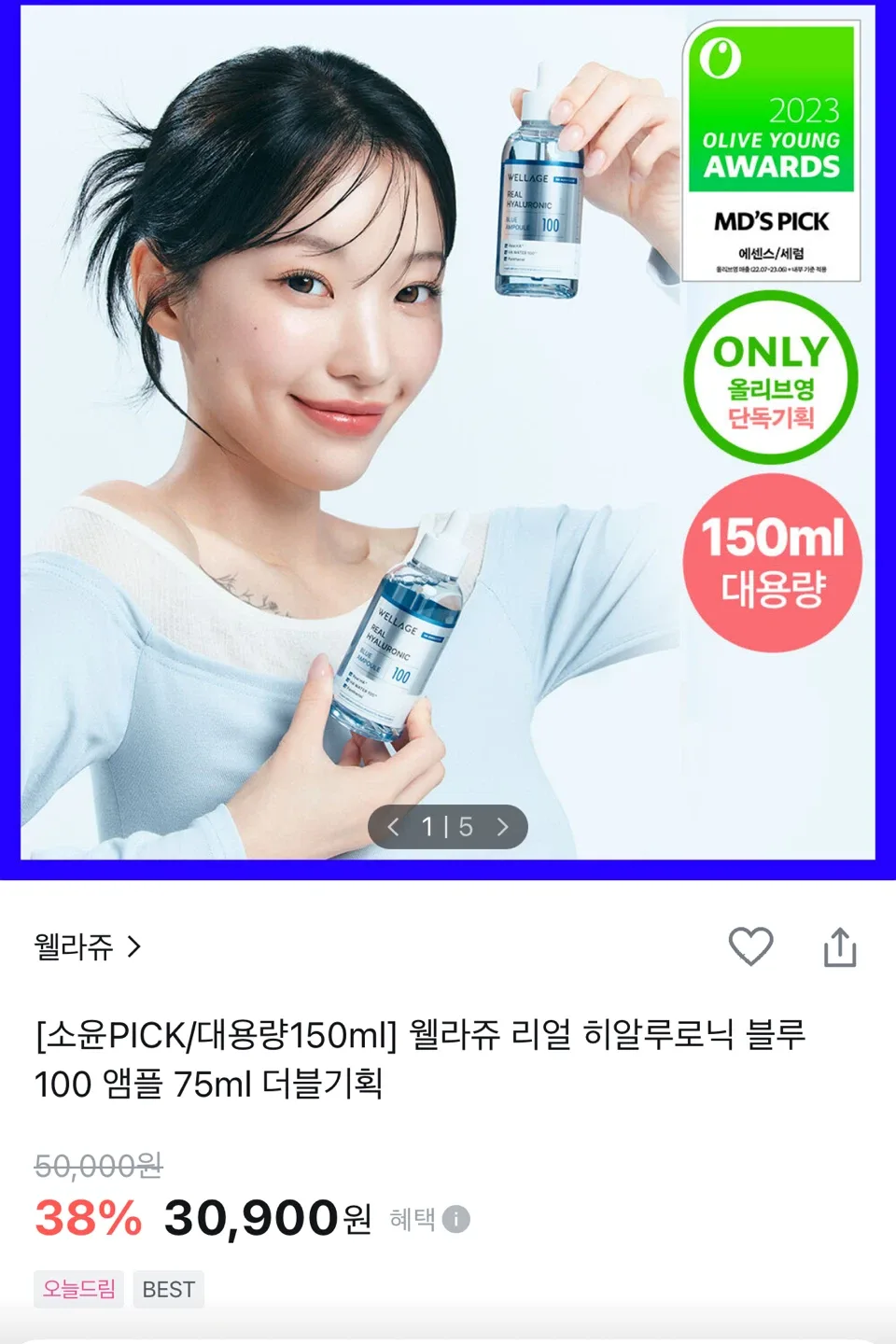Show previous product image
Screen dimensions: 896x1344
[393, 827]
